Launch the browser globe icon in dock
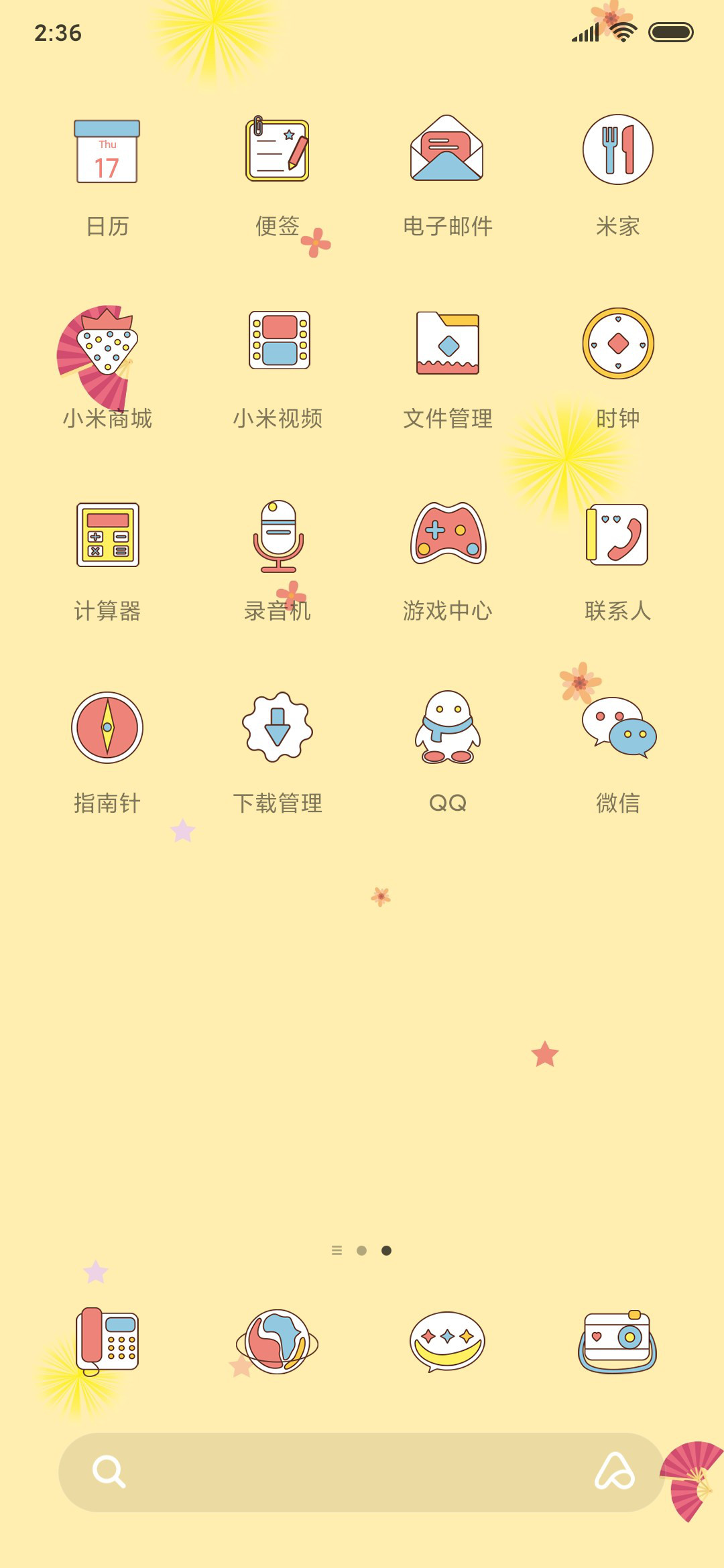 tap(278, 1342)
